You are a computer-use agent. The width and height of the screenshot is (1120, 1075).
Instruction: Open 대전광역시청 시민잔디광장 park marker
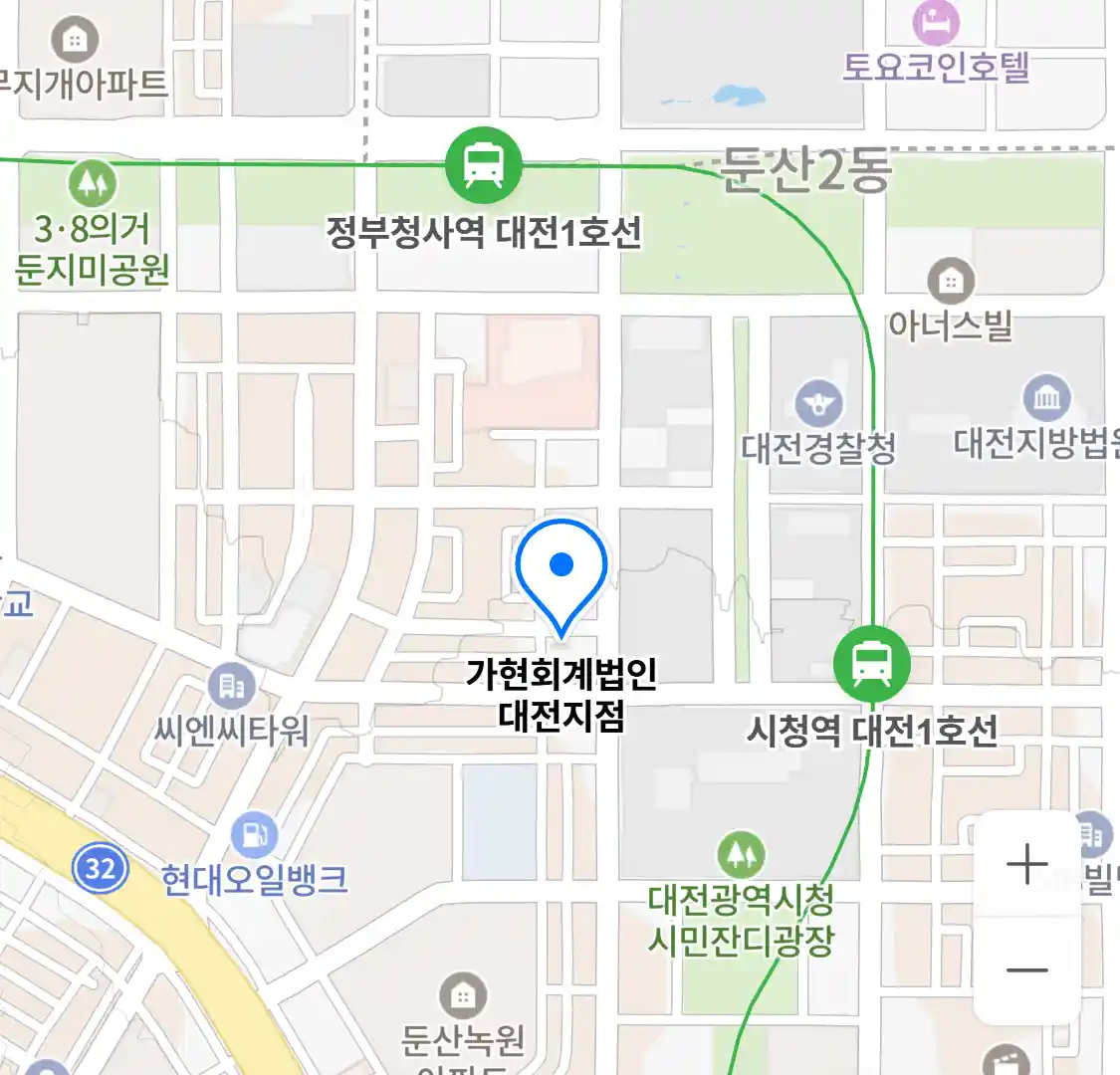click(x=741, y=855)
